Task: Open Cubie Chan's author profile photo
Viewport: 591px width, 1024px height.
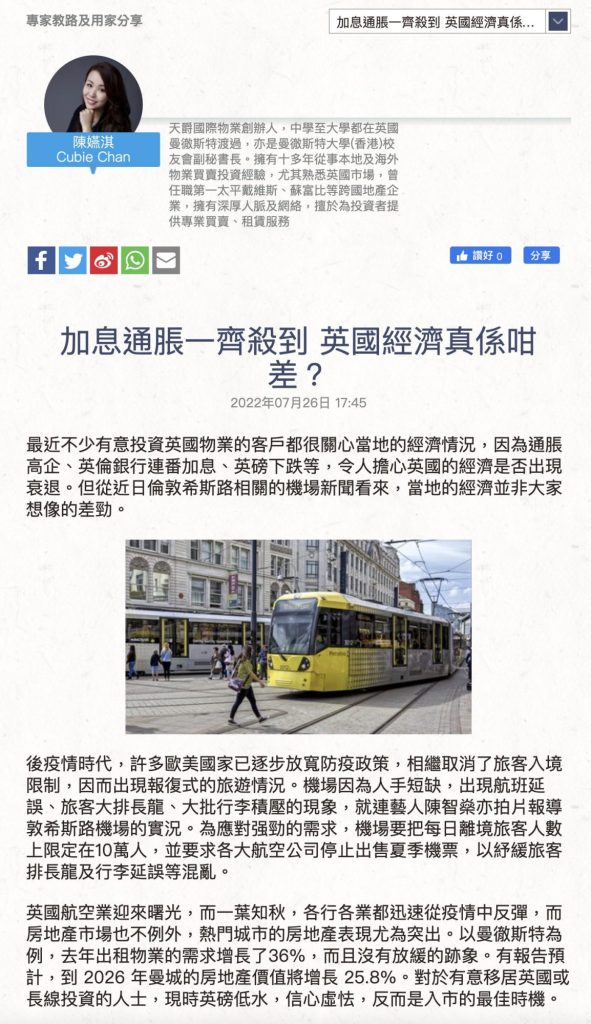Action: (93, 97)
